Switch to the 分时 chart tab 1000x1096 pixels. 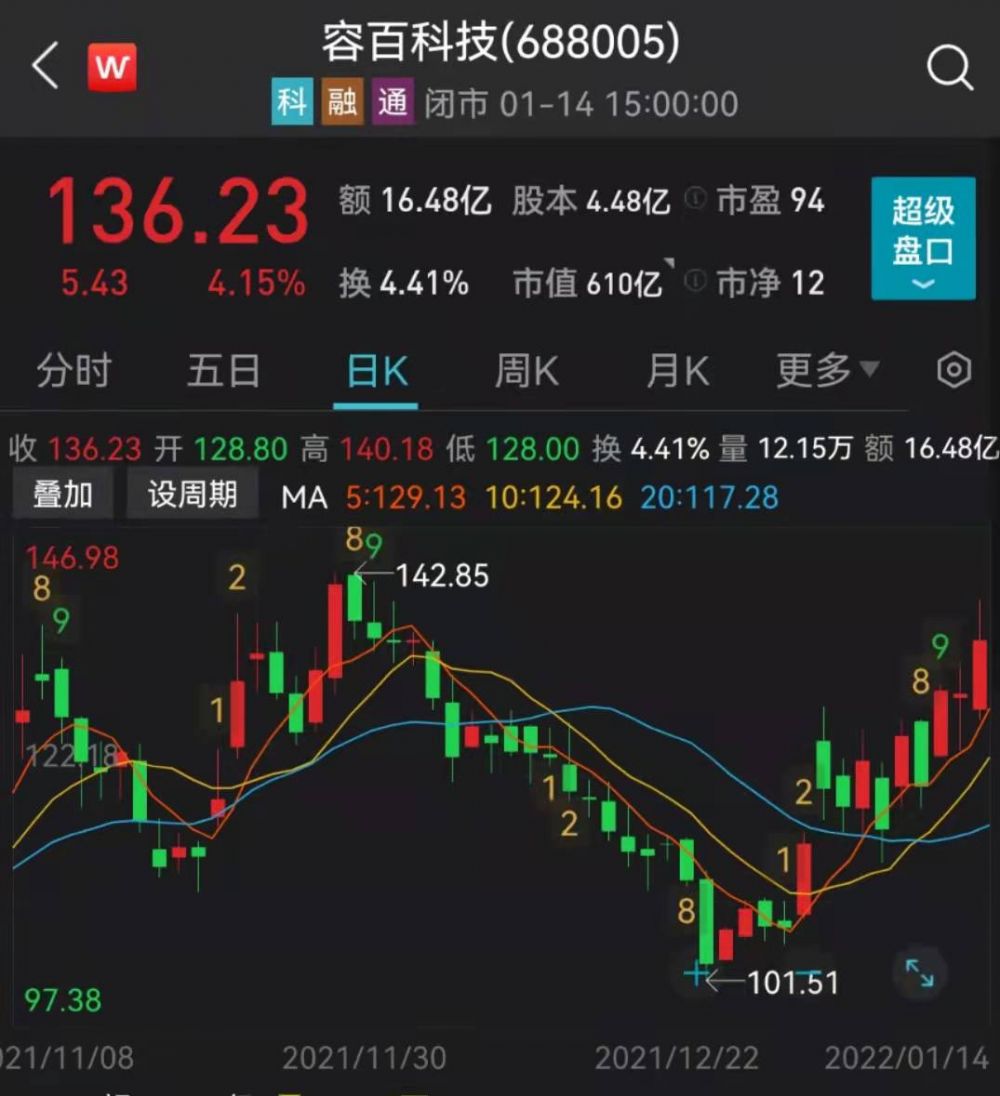(x=73, y=371)
